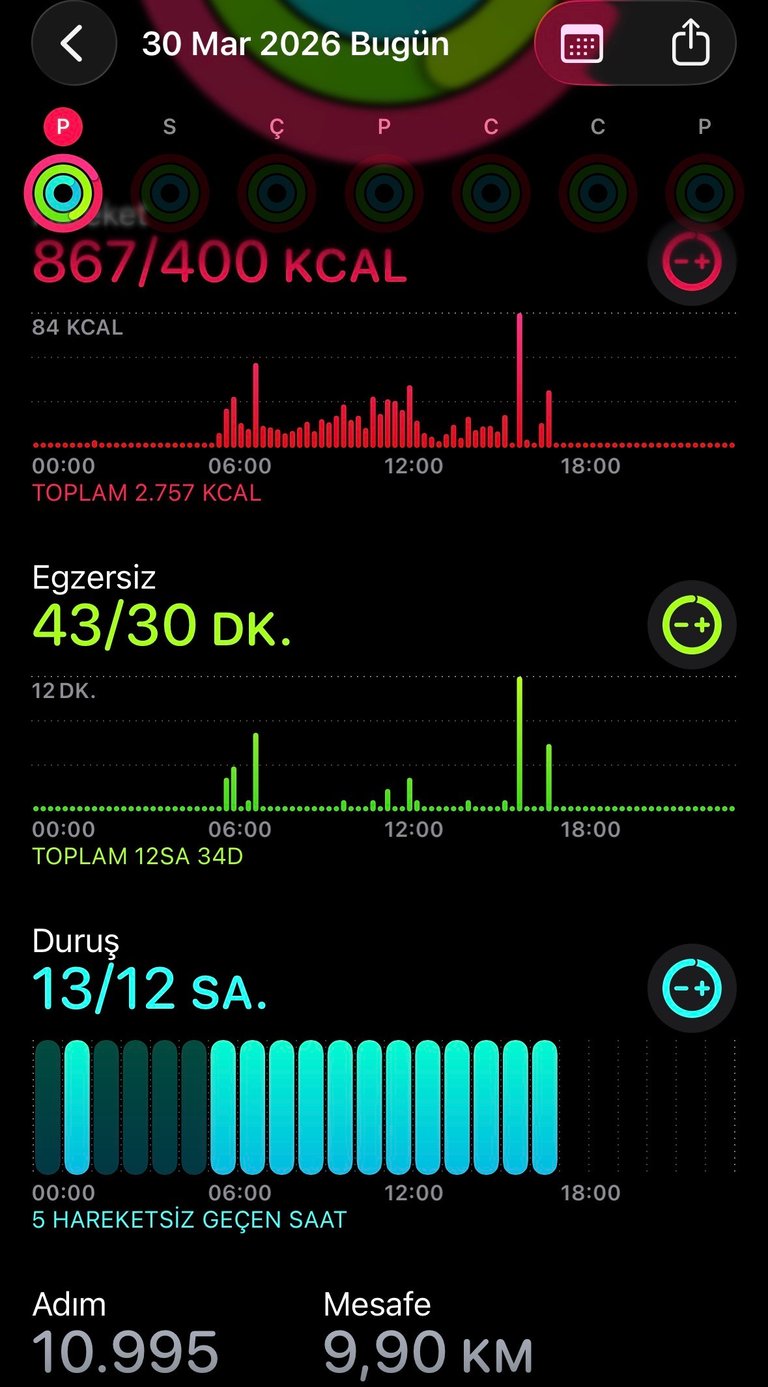Select Salı (S) activity ring

coord(170,192)
